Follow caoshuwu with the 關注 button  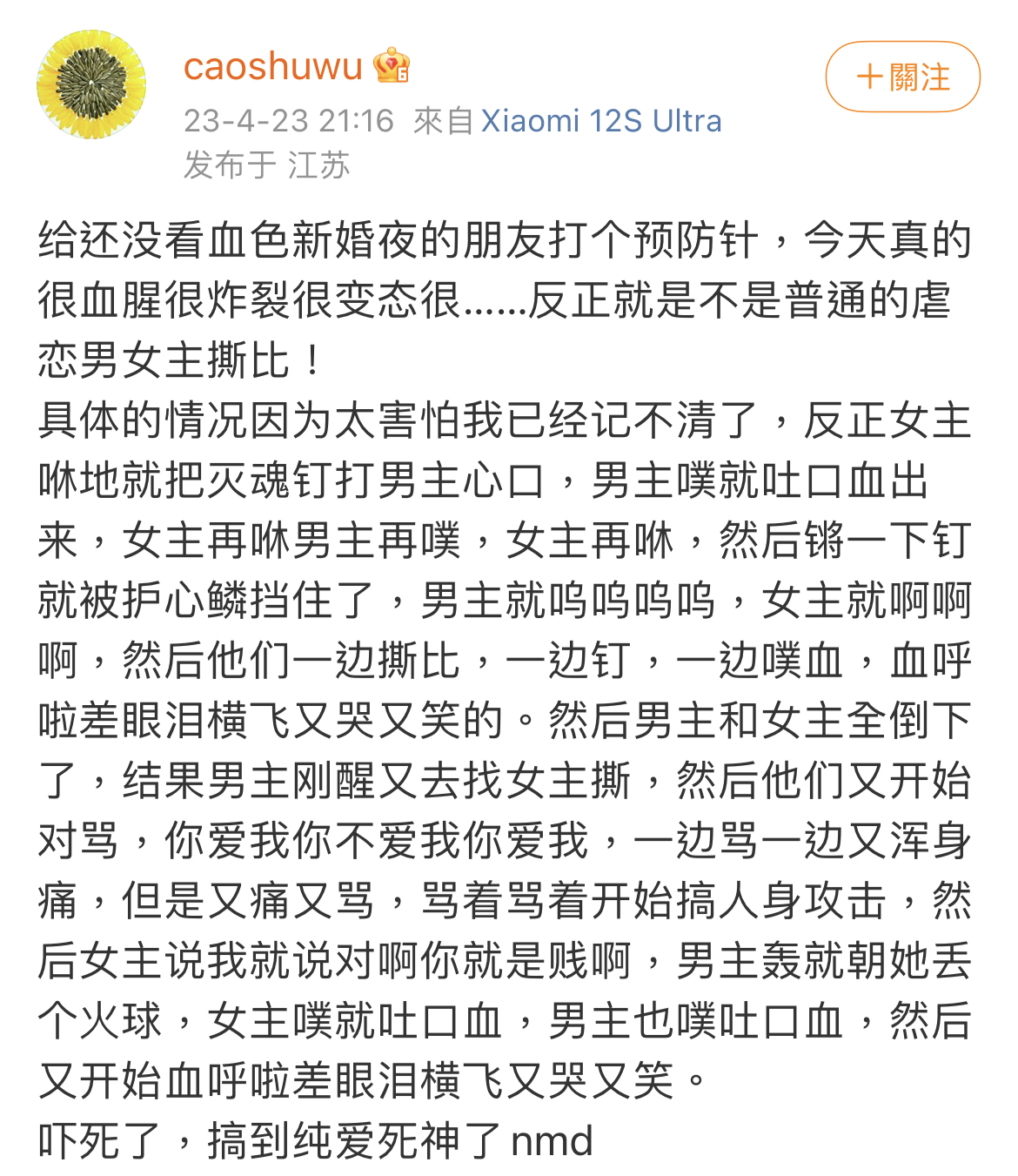(902, 77)
